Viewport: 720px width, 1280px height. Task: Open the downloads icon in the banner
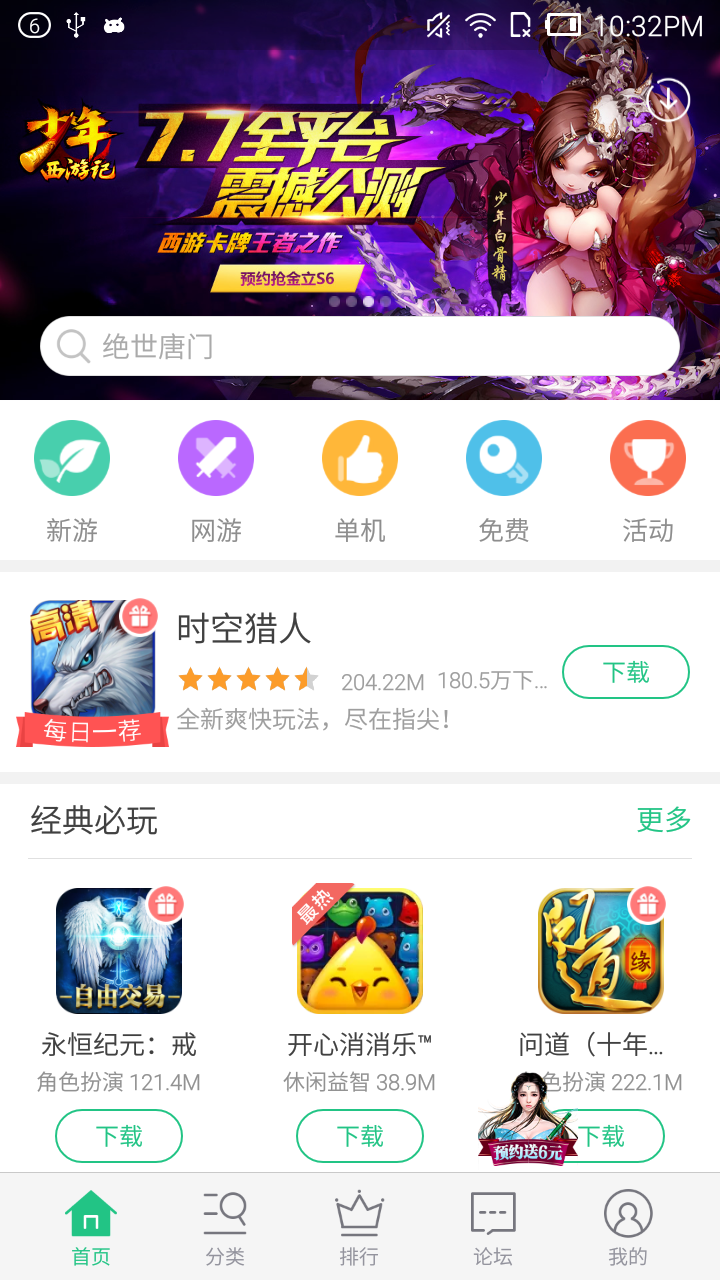pos(668,99)
